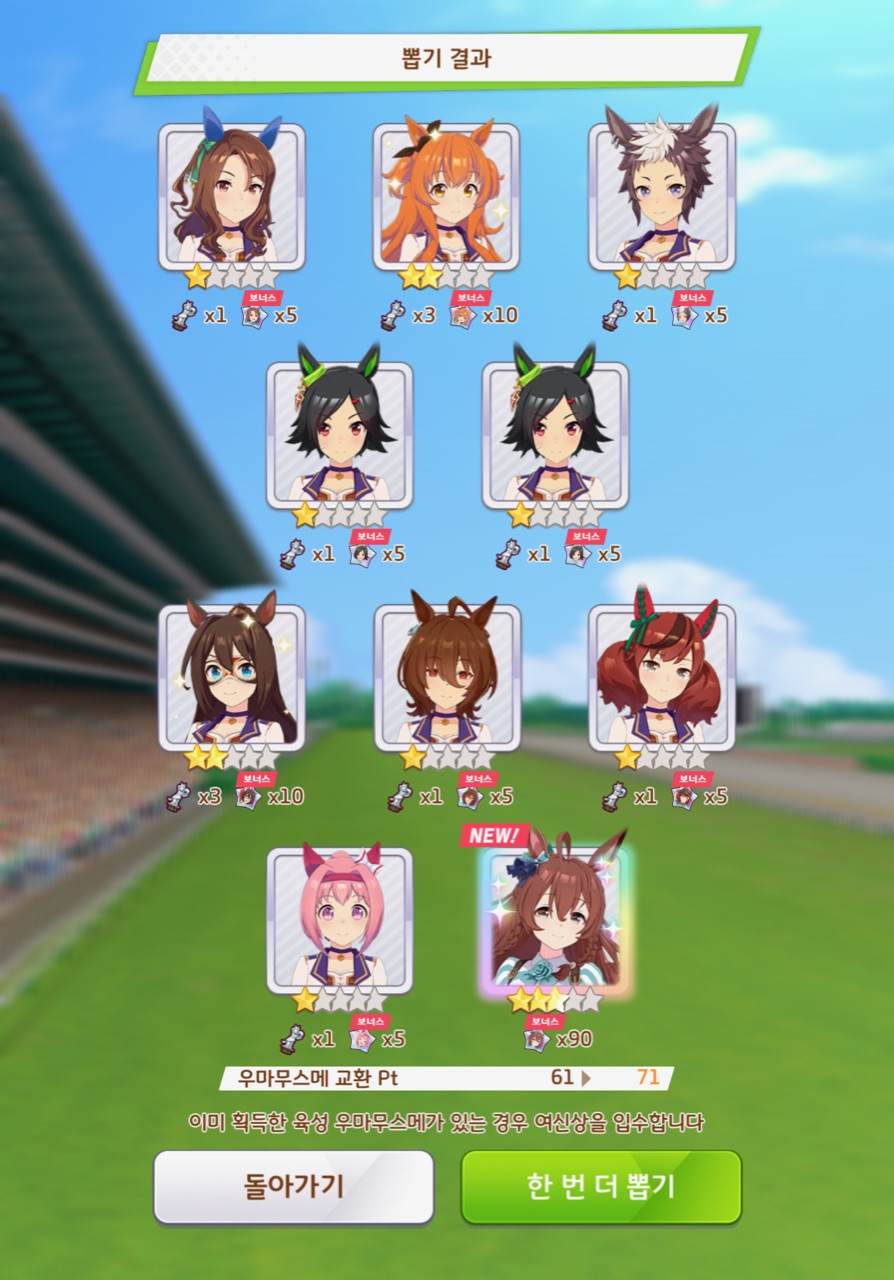Tap the 돌아가기 button to go back
The width and height of the screenshot is (894, 1280).
tap(293, 1186)
